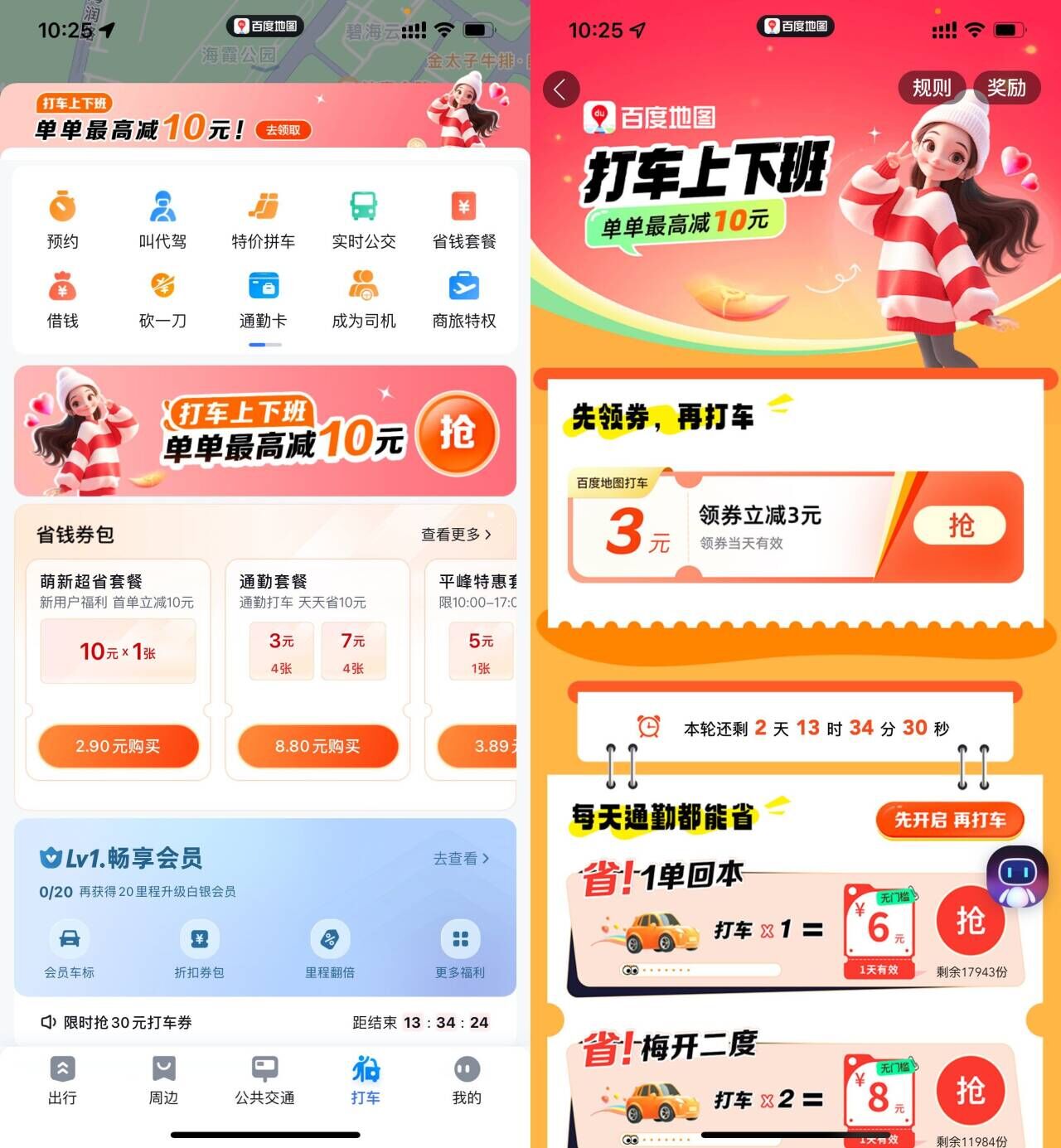The width and height of the screenshot is (1061, 1148).
Task: Open 通勤卡 commuter card
Action: tap(263, 299)
